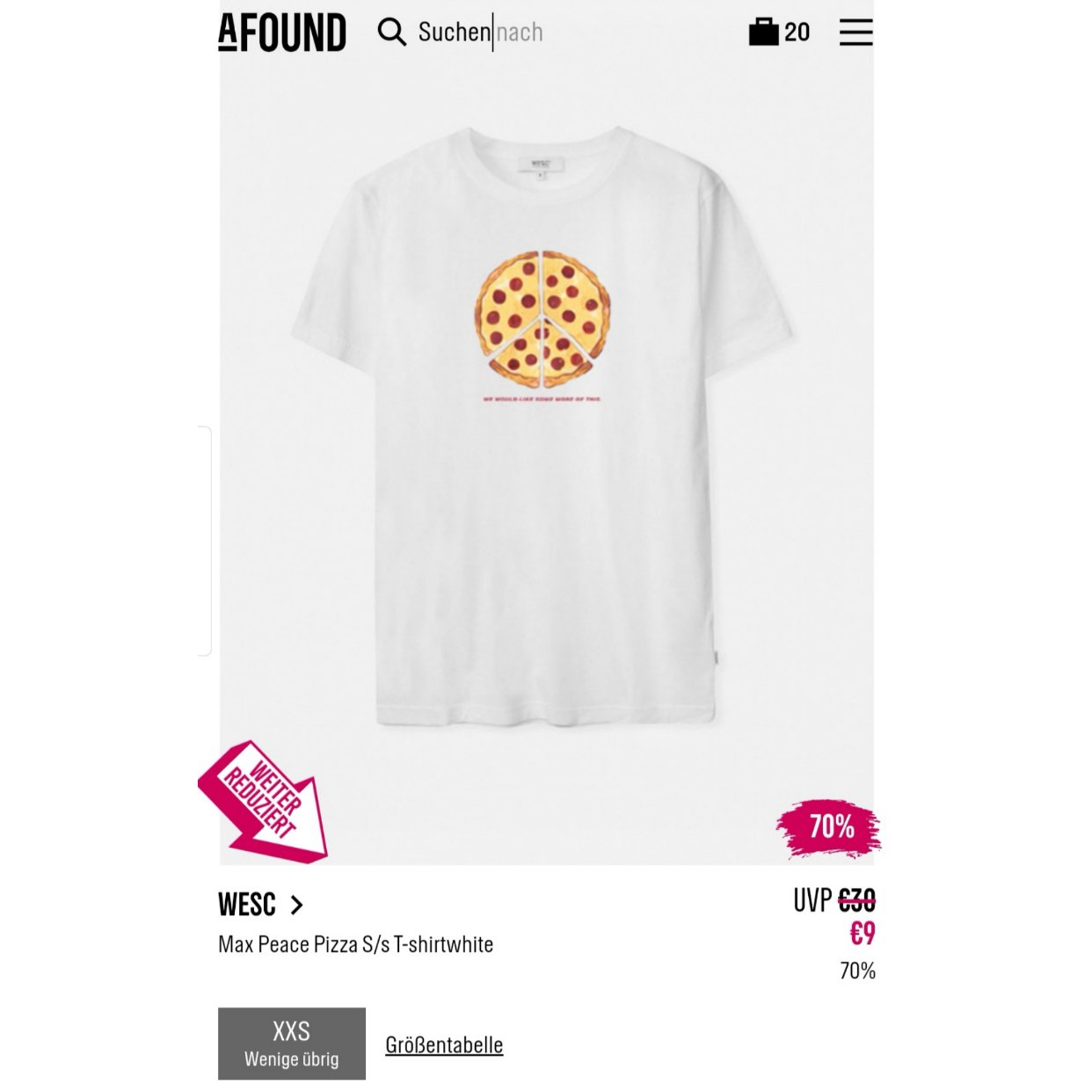The height and width of the screenshot is (1092, 1092).
Task: Open the hamburger menu
Action: [855, 33]
